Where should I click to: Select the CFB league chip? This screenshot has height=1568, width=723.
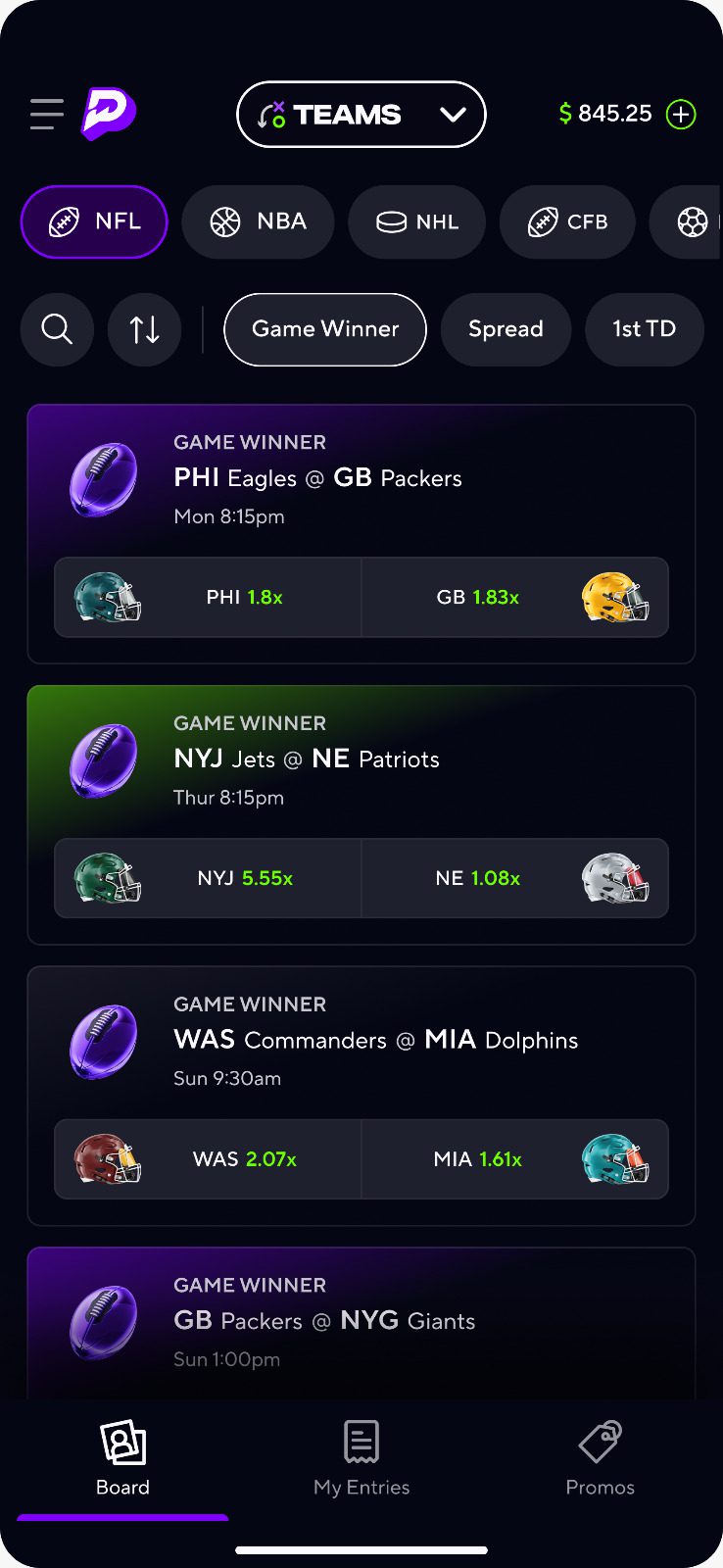pos(567,222)
